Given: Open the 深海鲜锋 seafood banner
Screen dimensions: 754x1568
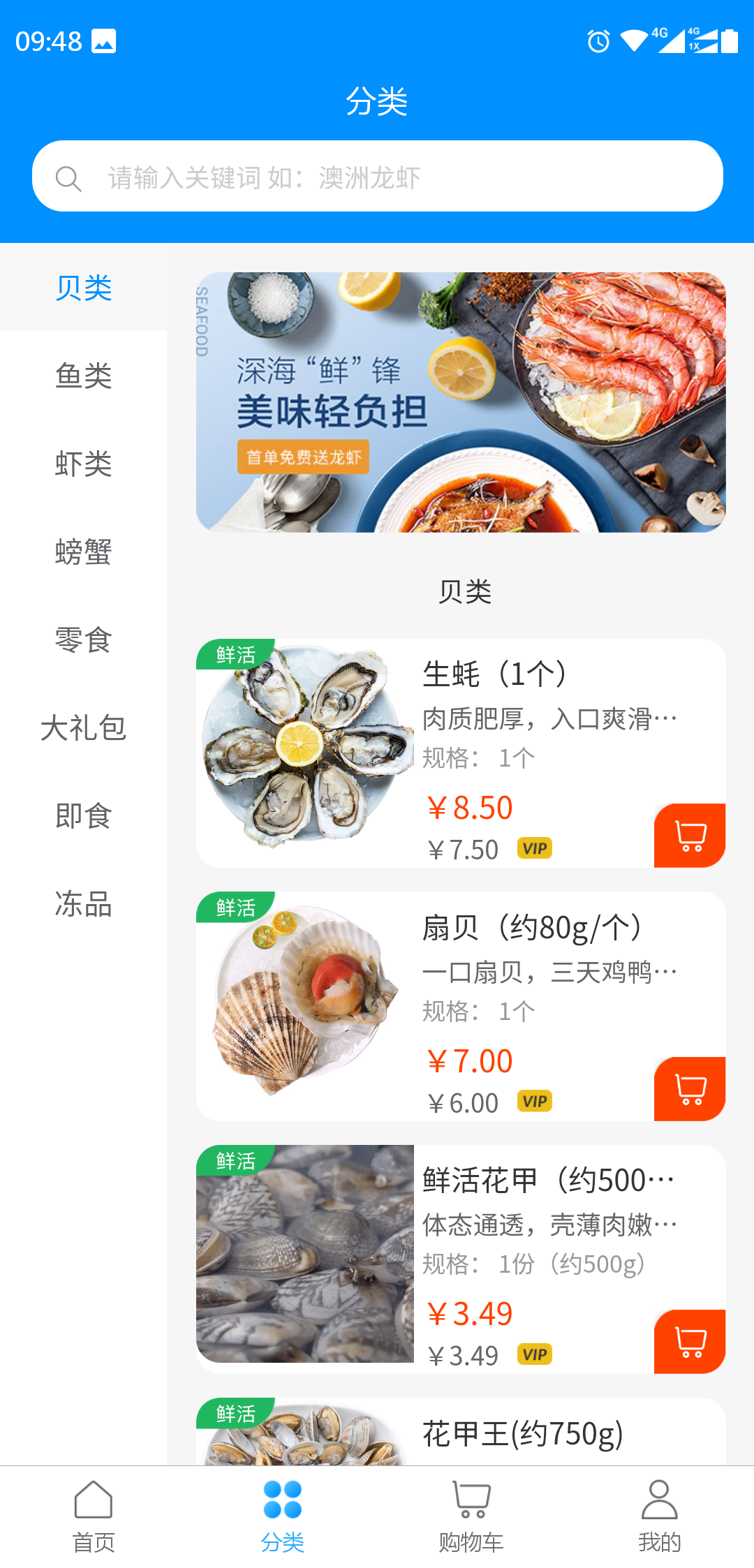Looking at the screenshot, I should (461, 402).
